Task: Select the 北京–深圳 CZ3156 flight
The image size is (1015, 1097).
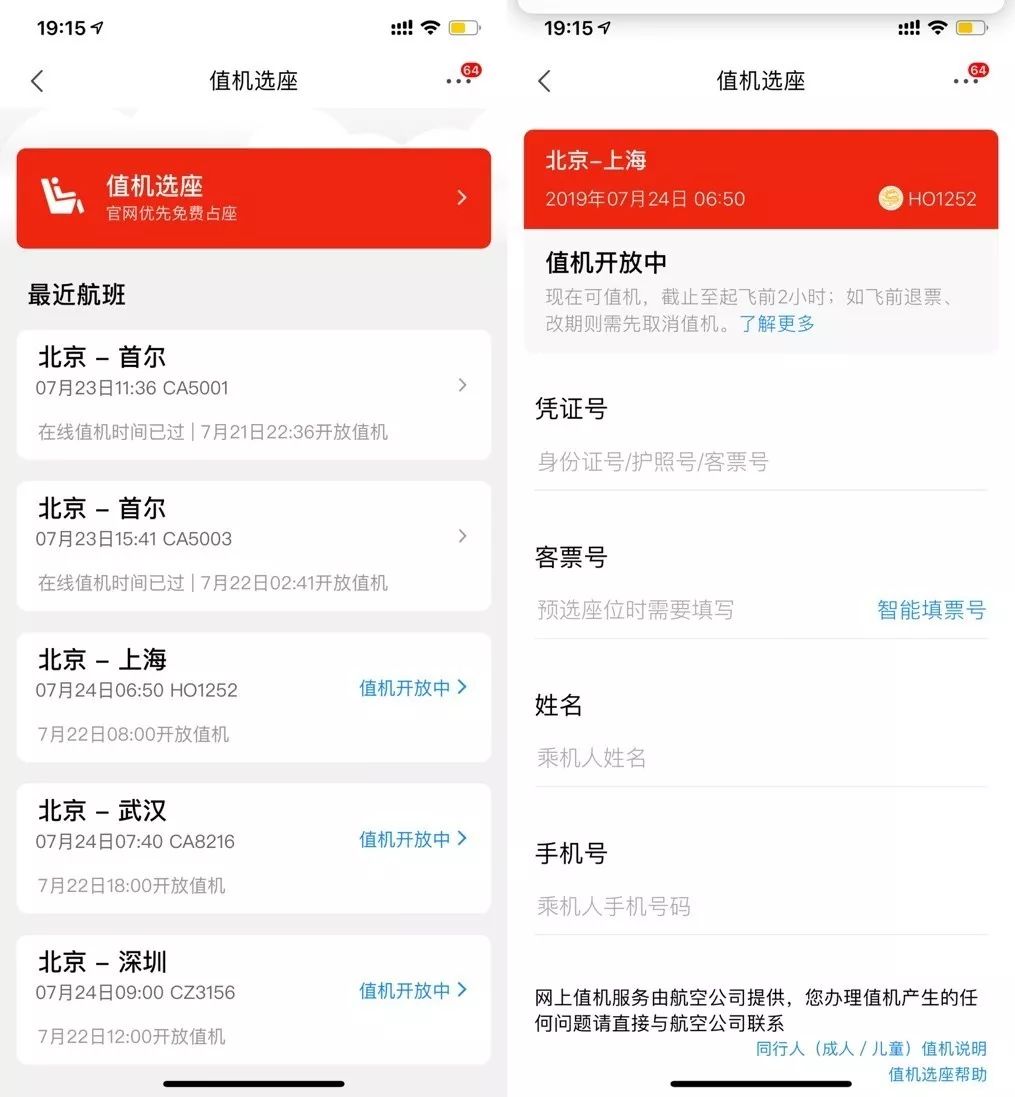Action: 253,999
